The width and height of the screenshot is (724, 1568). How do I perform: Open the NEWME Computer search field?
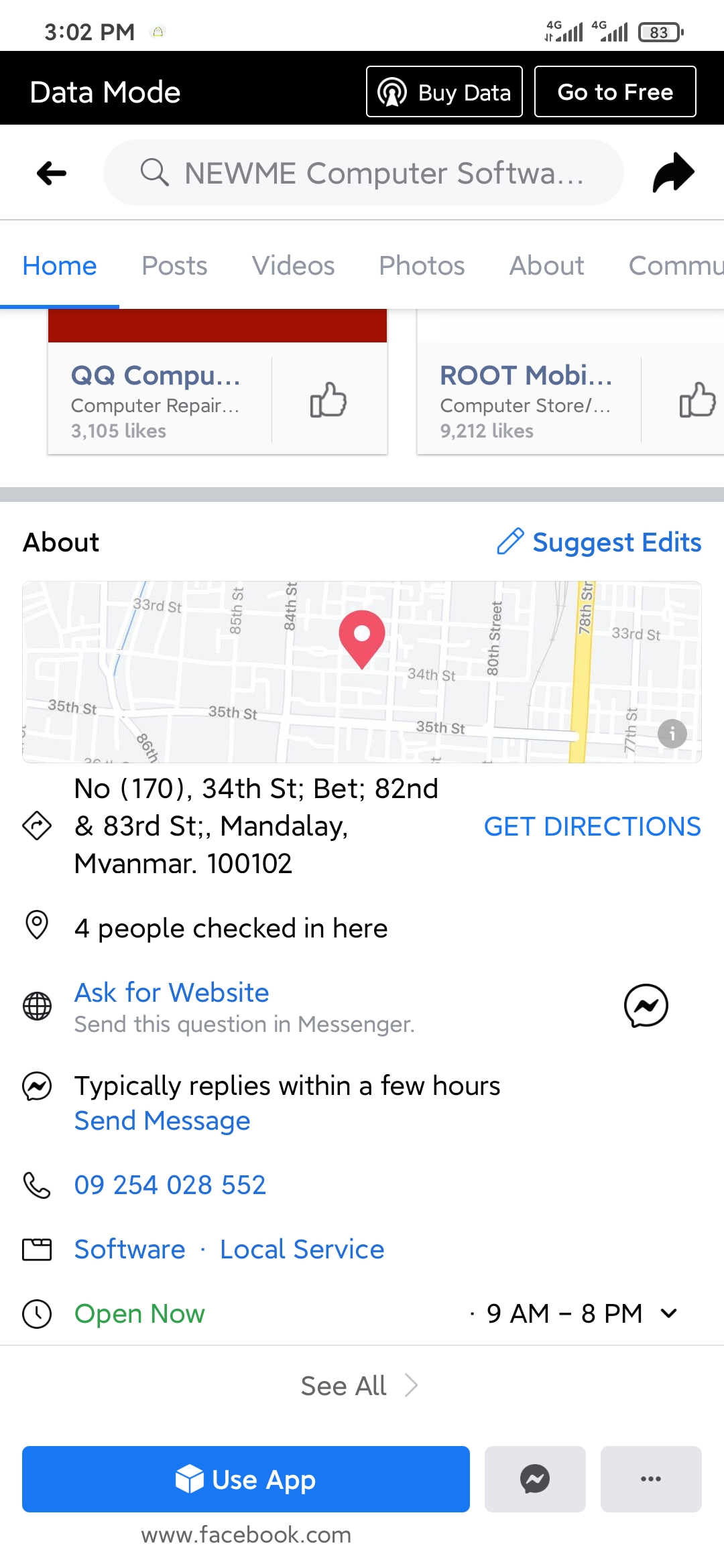pyautogui.click(x=363, y=173)
